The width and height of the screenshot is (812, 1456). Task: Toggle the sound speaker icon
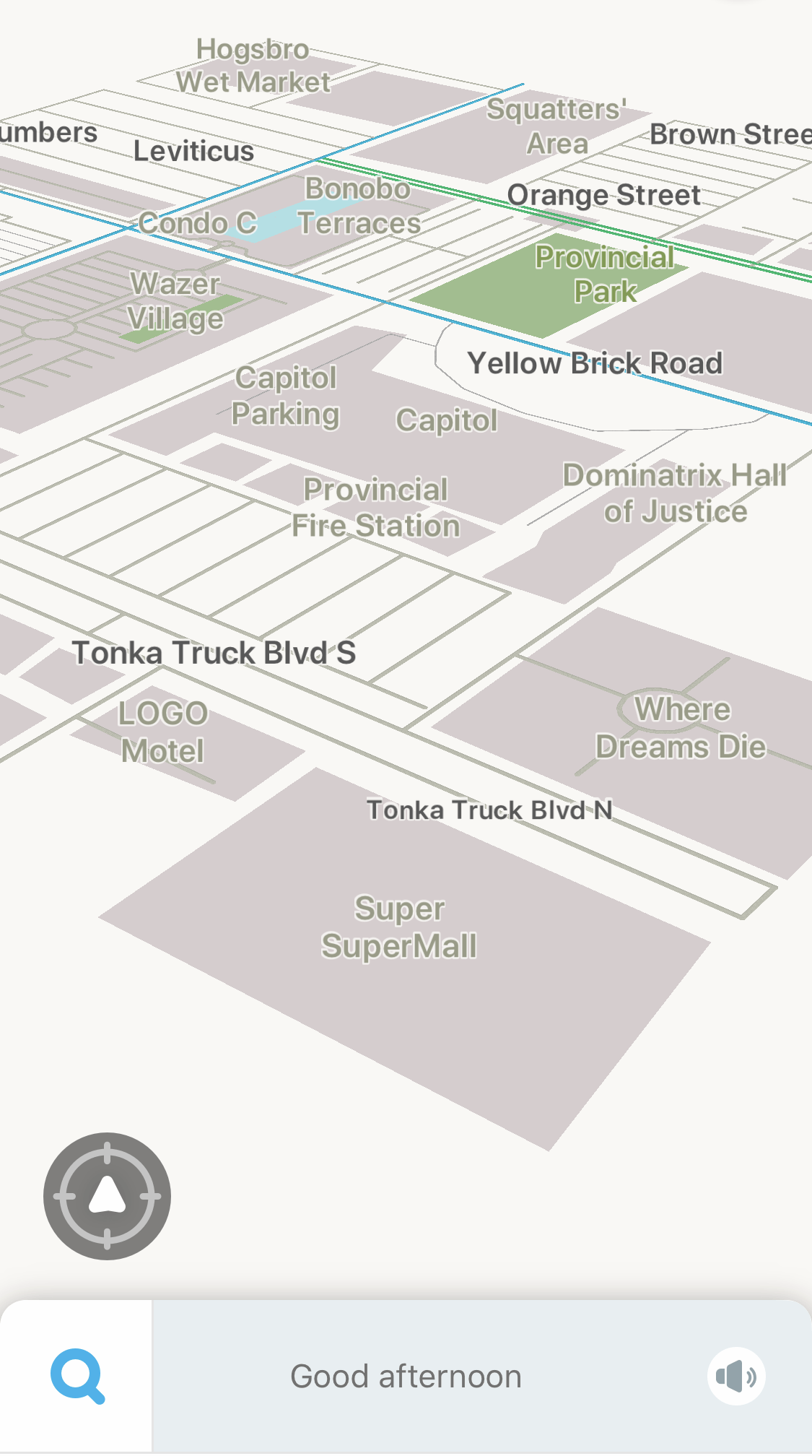(736, 1376)
